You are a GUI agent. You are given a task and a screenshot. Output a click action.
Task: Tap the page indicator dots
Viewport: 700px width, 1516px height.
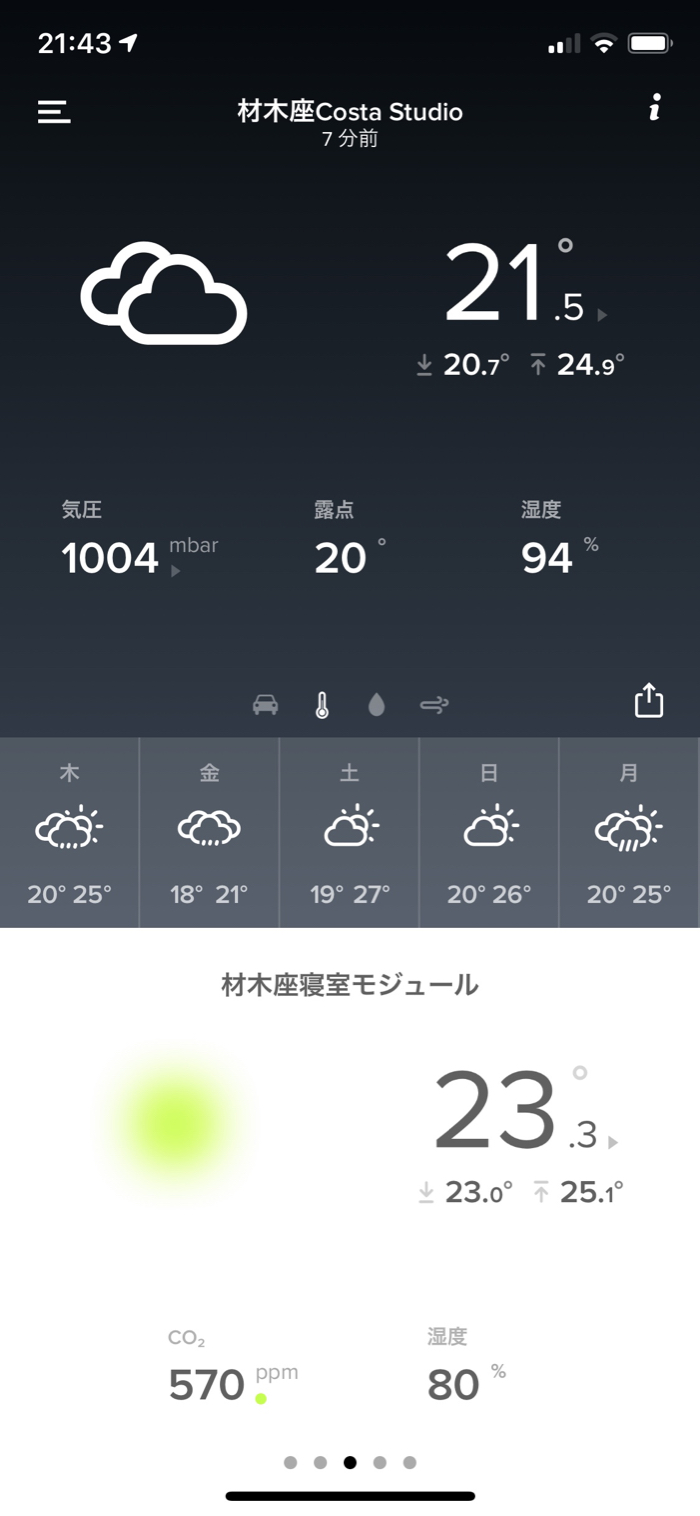[x=350, y=1462]
